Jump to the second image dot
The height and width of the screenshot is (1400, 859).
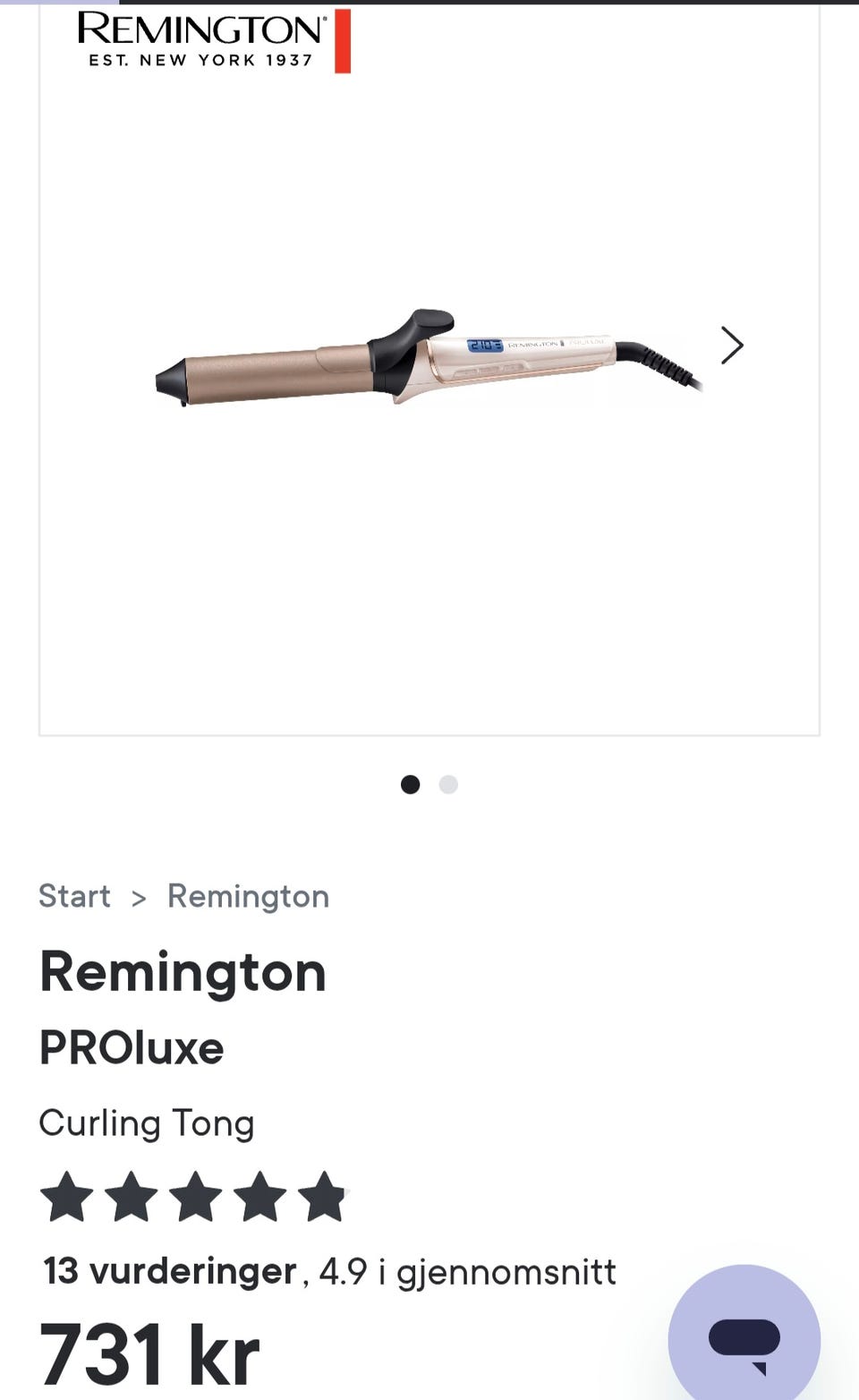point(448,785)
